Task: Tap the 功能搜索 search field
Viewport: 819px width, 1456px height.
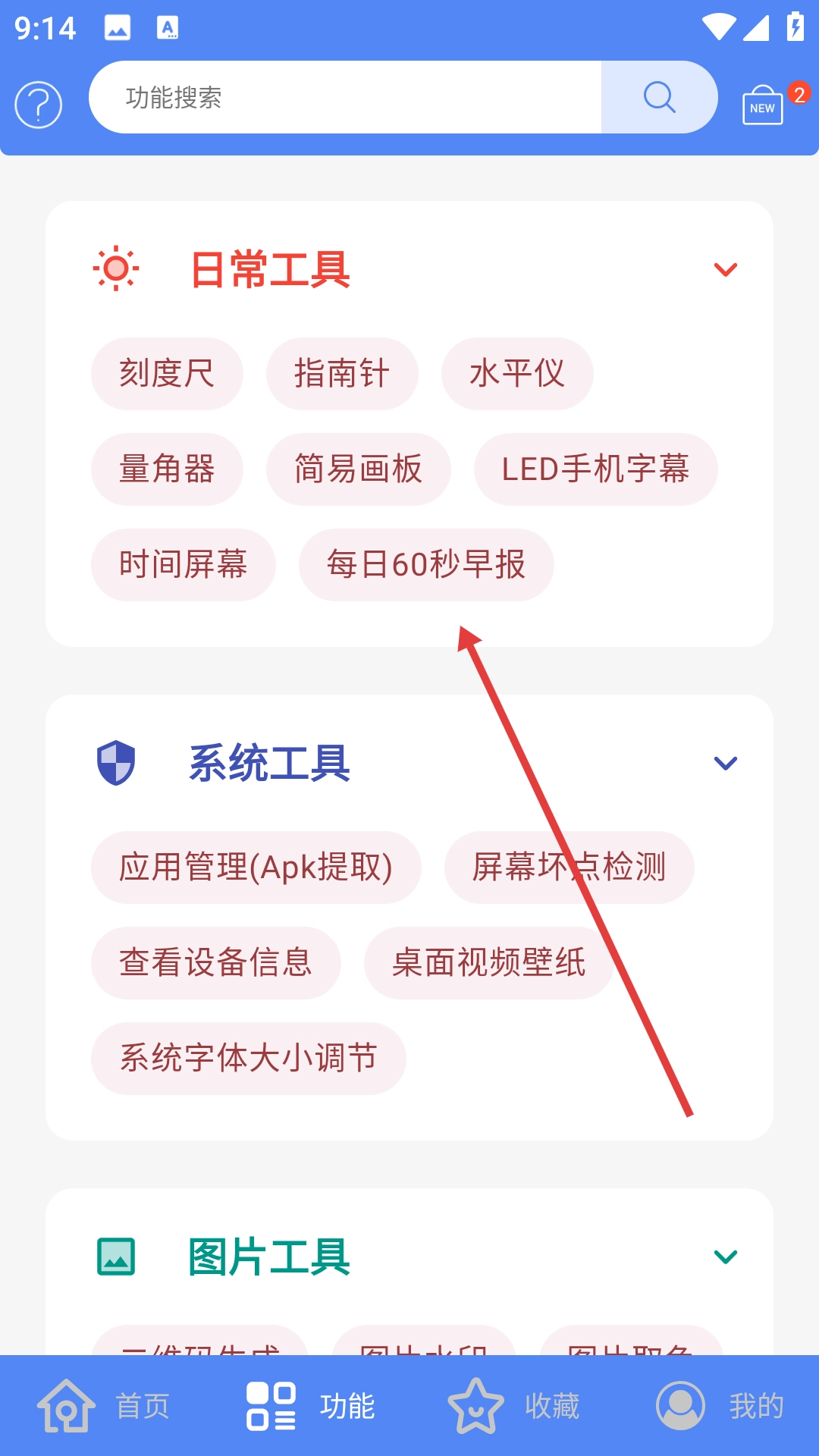Action: [345, 97]
